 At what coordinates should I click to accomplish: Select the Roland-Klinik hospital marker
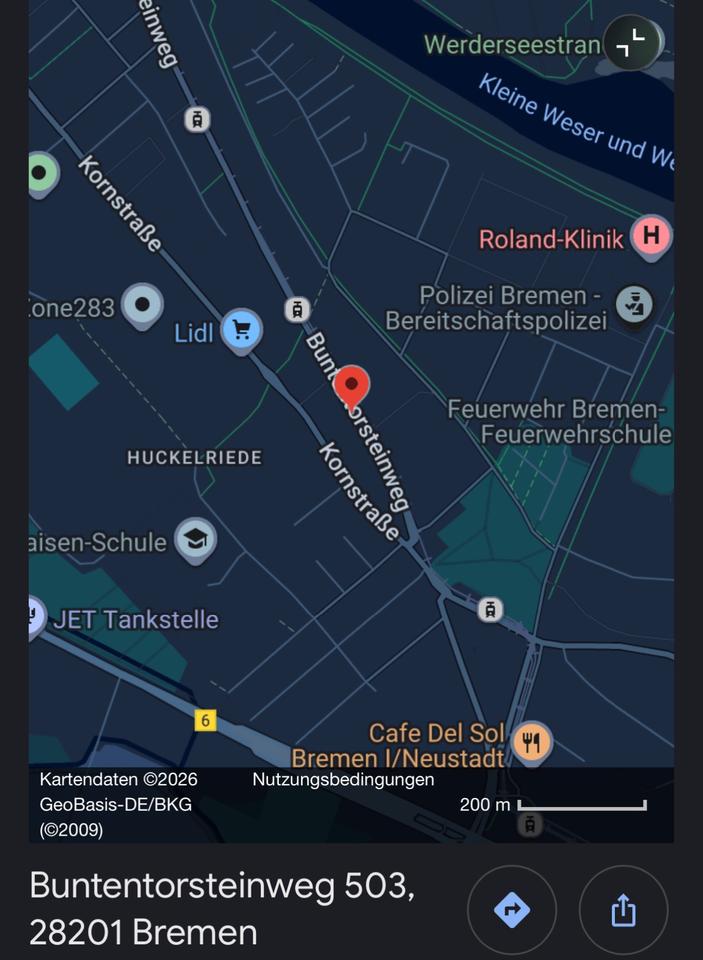click(x=651, y=237)
